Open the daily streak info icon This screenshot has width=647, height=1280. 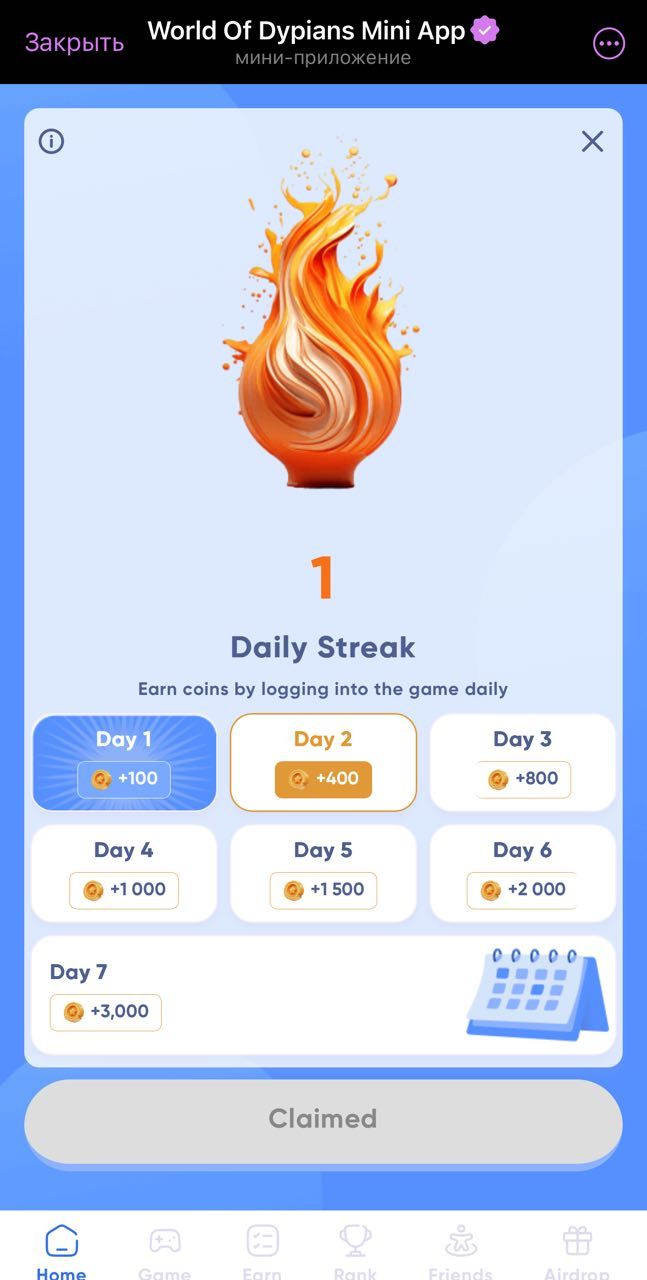pos(51,142)
